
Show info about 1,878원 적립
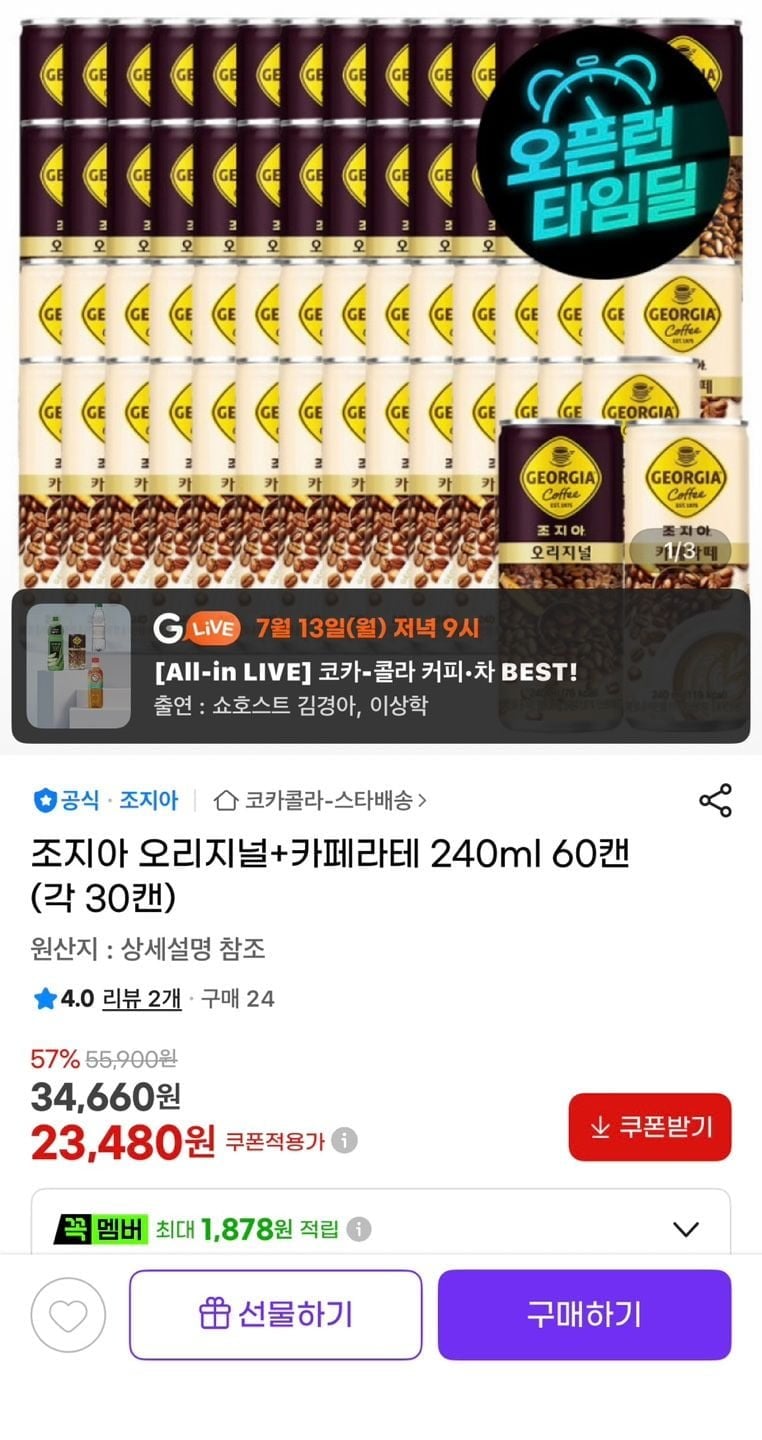point(359,1229)
